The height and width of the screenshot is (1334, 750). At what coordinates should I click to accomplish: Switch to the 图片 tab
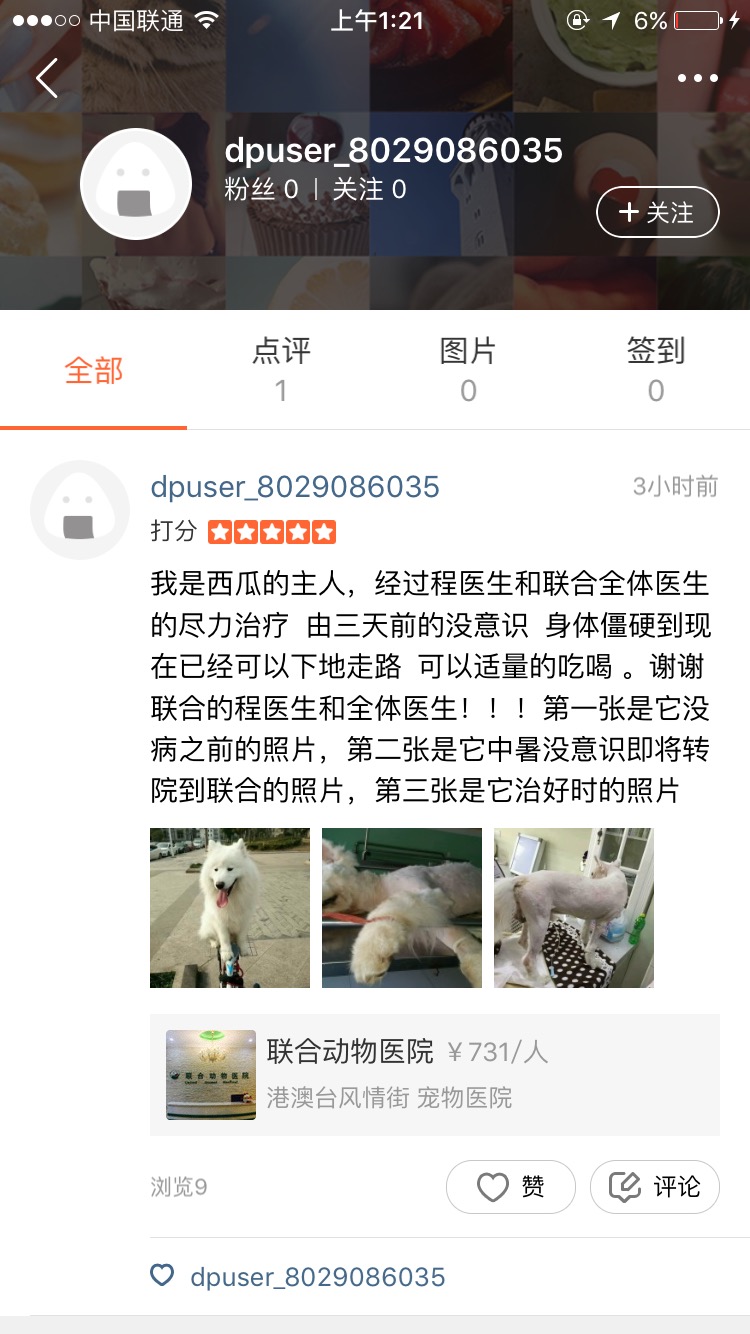(x=468, y=369)
